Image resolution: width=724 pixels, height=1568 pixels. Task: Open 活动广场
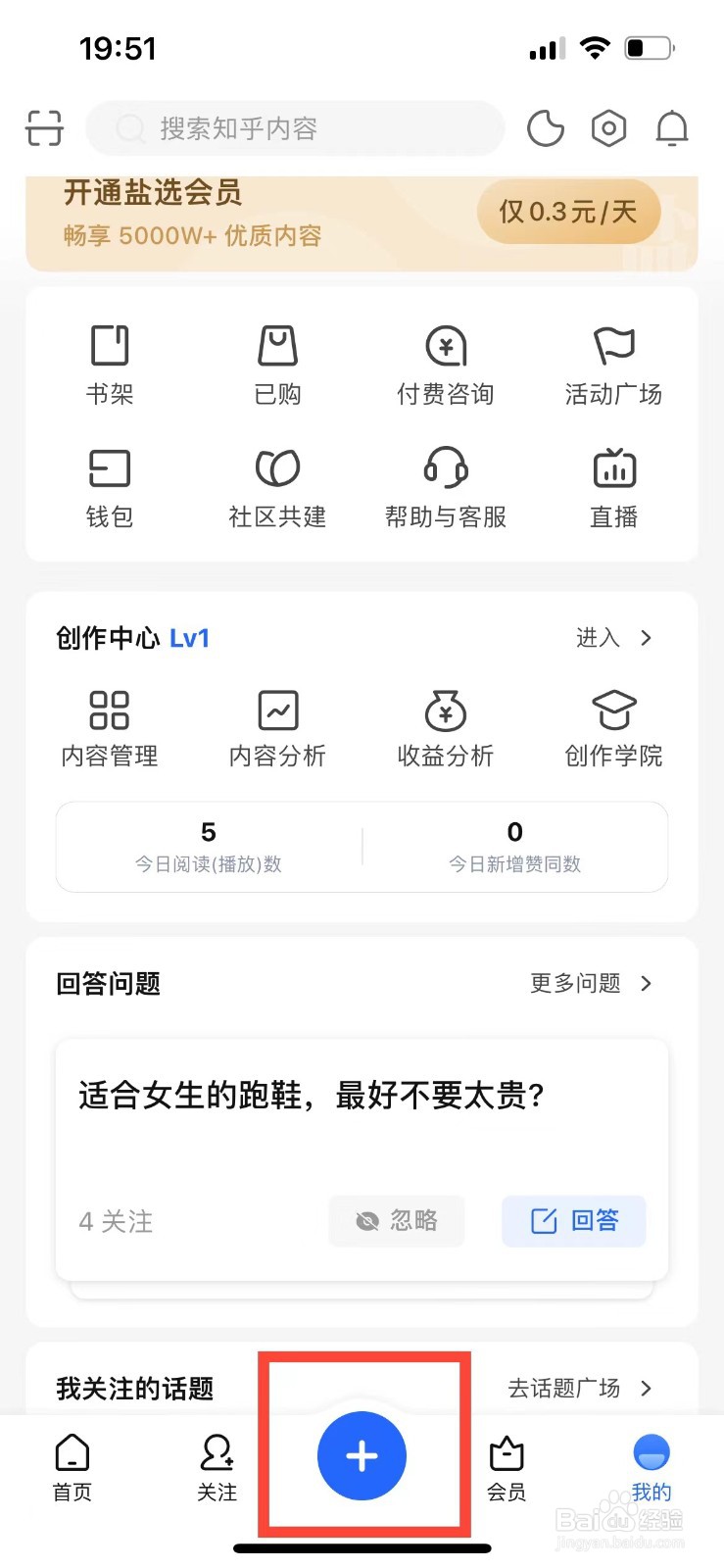pyautogui.click(x=614, y=366)
